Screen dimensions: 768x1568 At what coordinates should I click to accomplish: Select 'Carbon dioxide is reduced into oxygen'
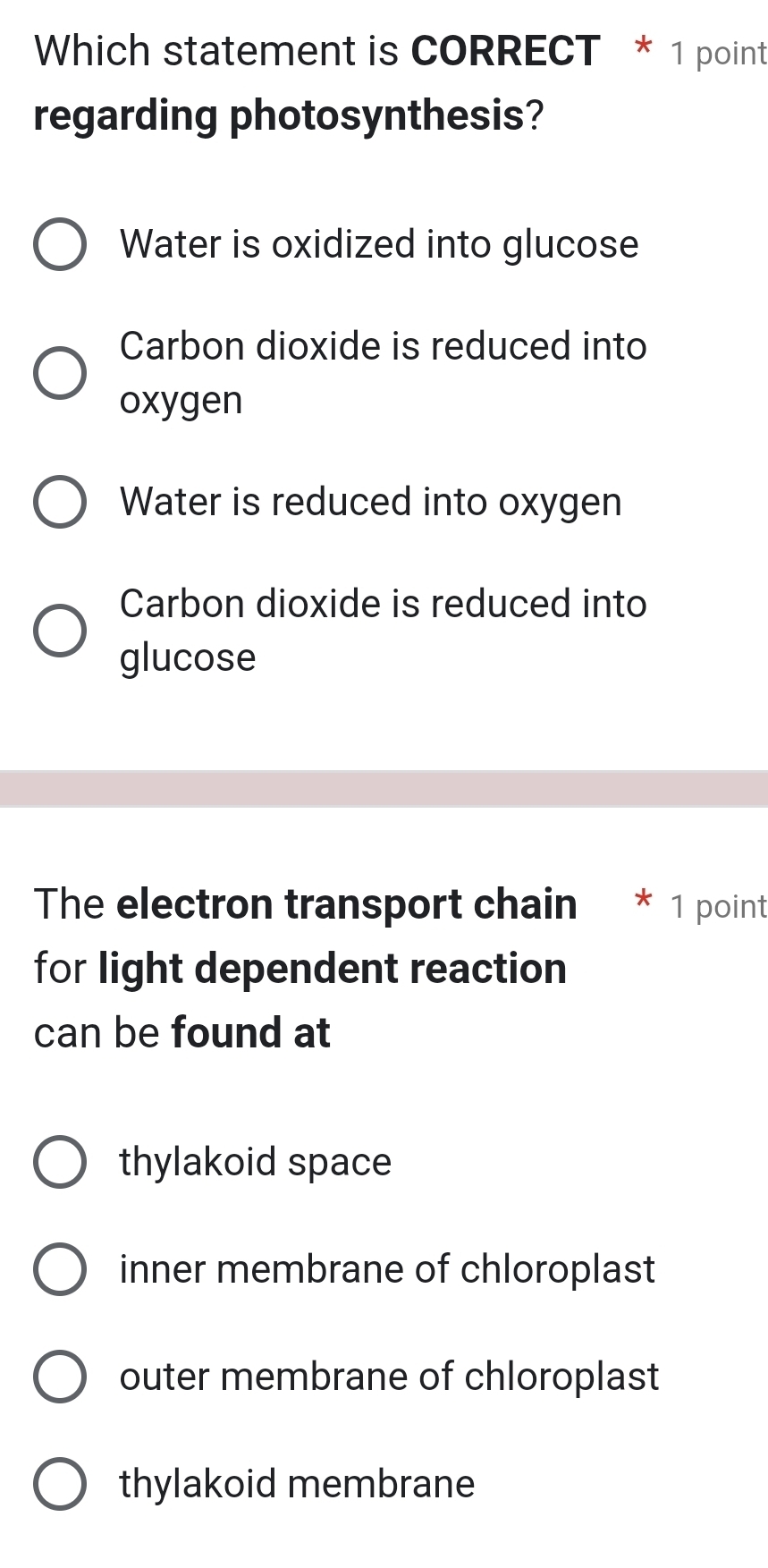[60, 373]
